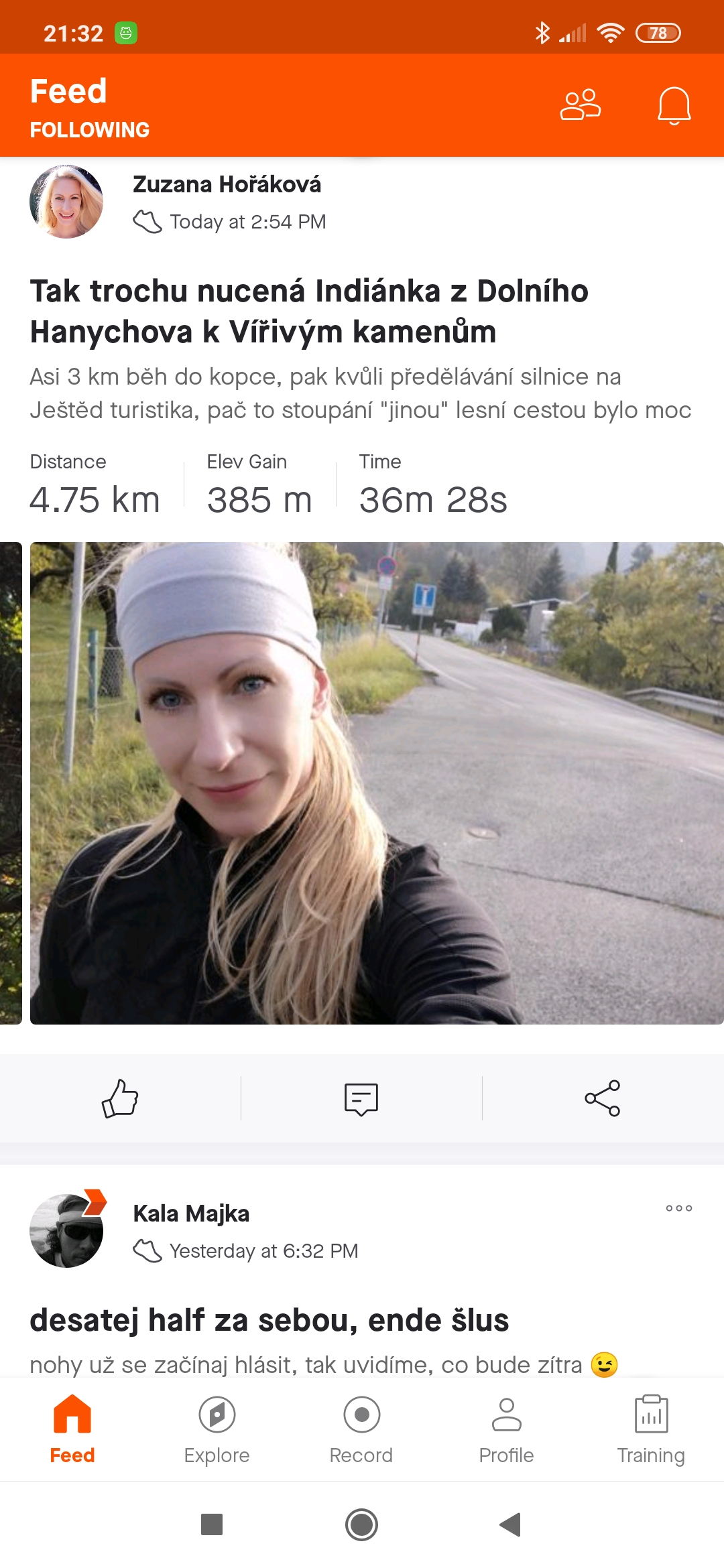The width and height of the screenshot is (724, 1568).
Task: Open Zuzana's activity titled Tak trochu nucená Indiánka
Action: [x=309, y=311]
